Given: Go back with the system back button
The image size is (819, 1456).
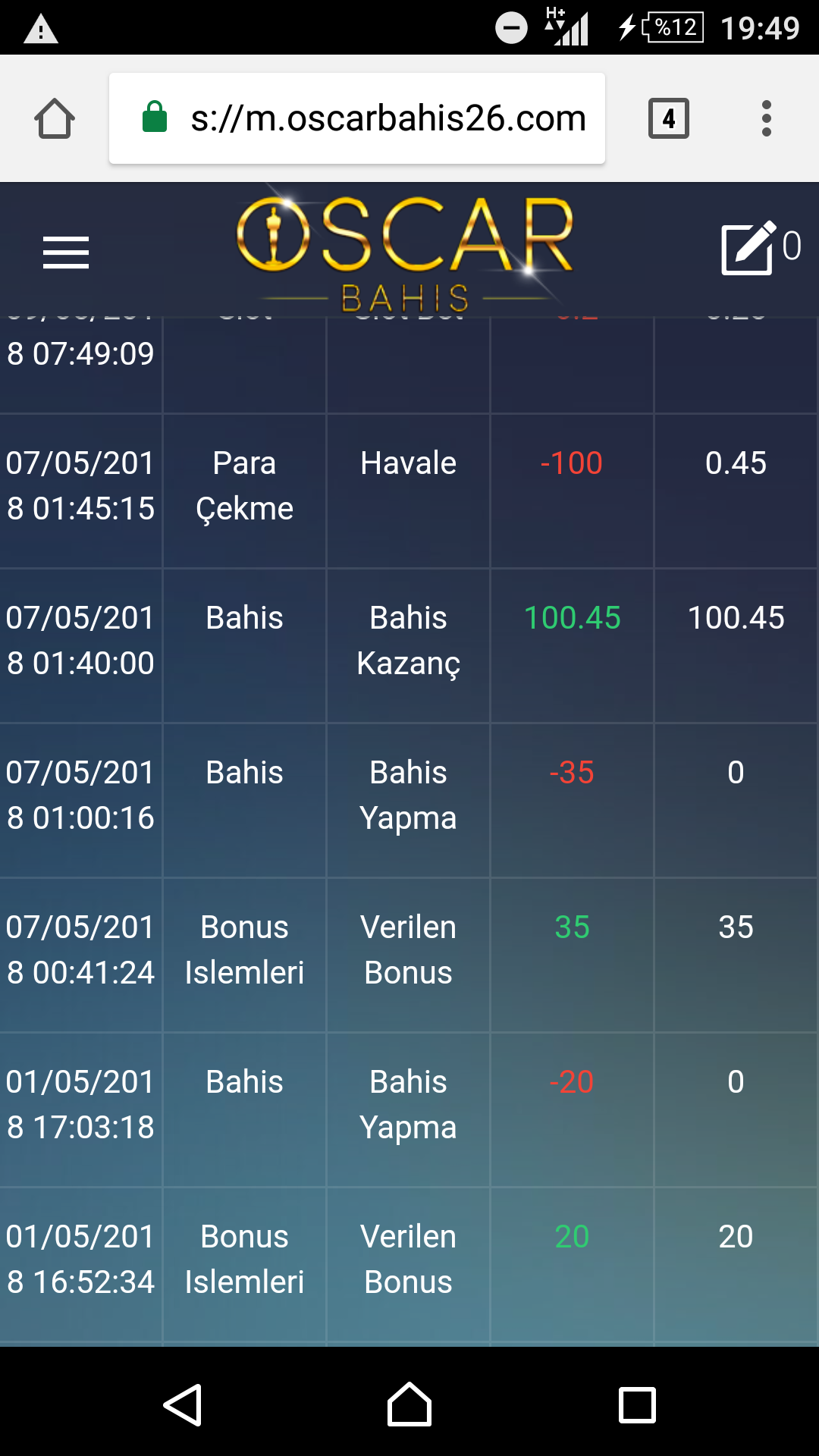Looking at the screenshot, I should [x=183, y=1405].
